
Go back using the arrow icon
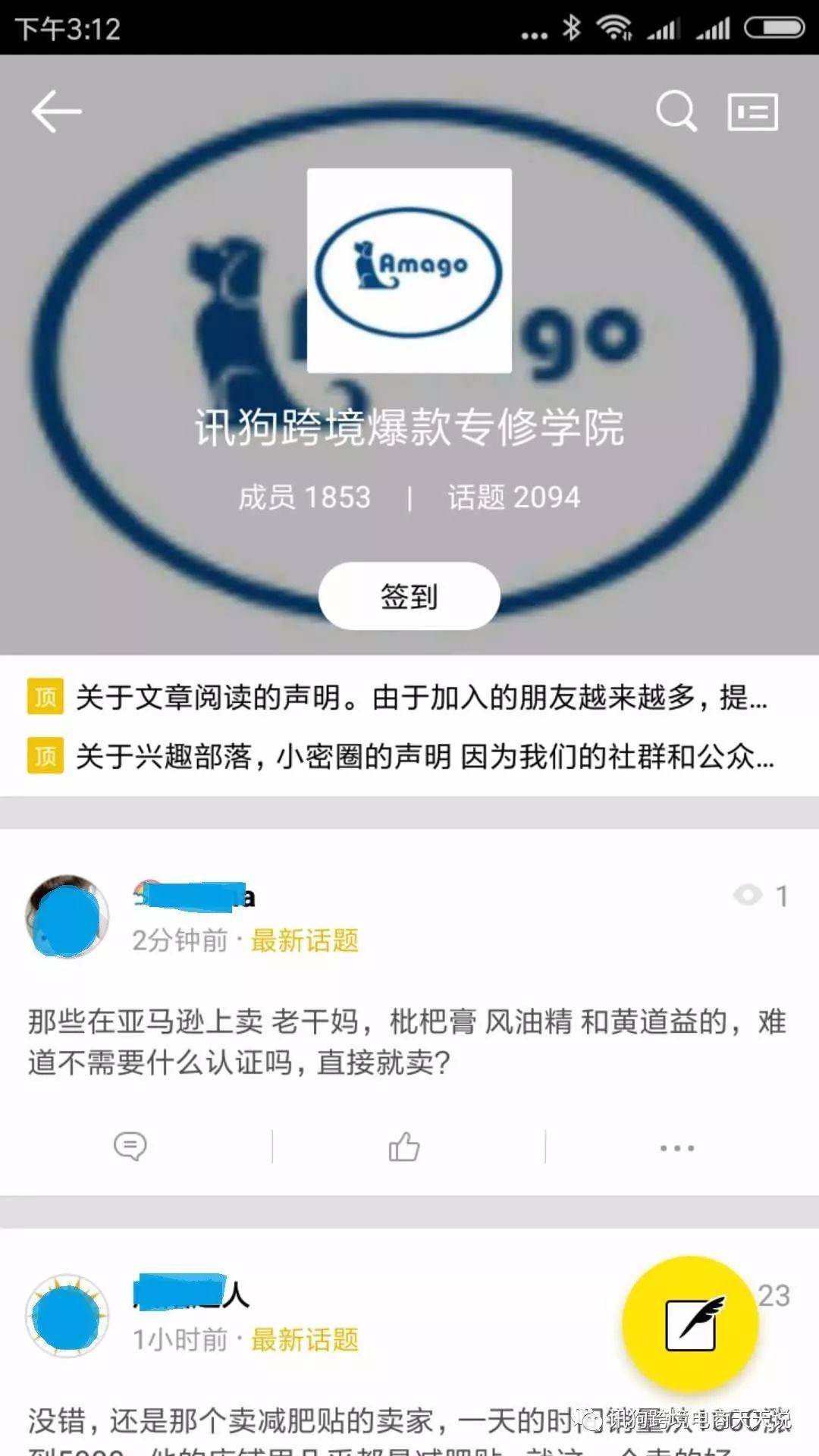(x=56, y=111)
